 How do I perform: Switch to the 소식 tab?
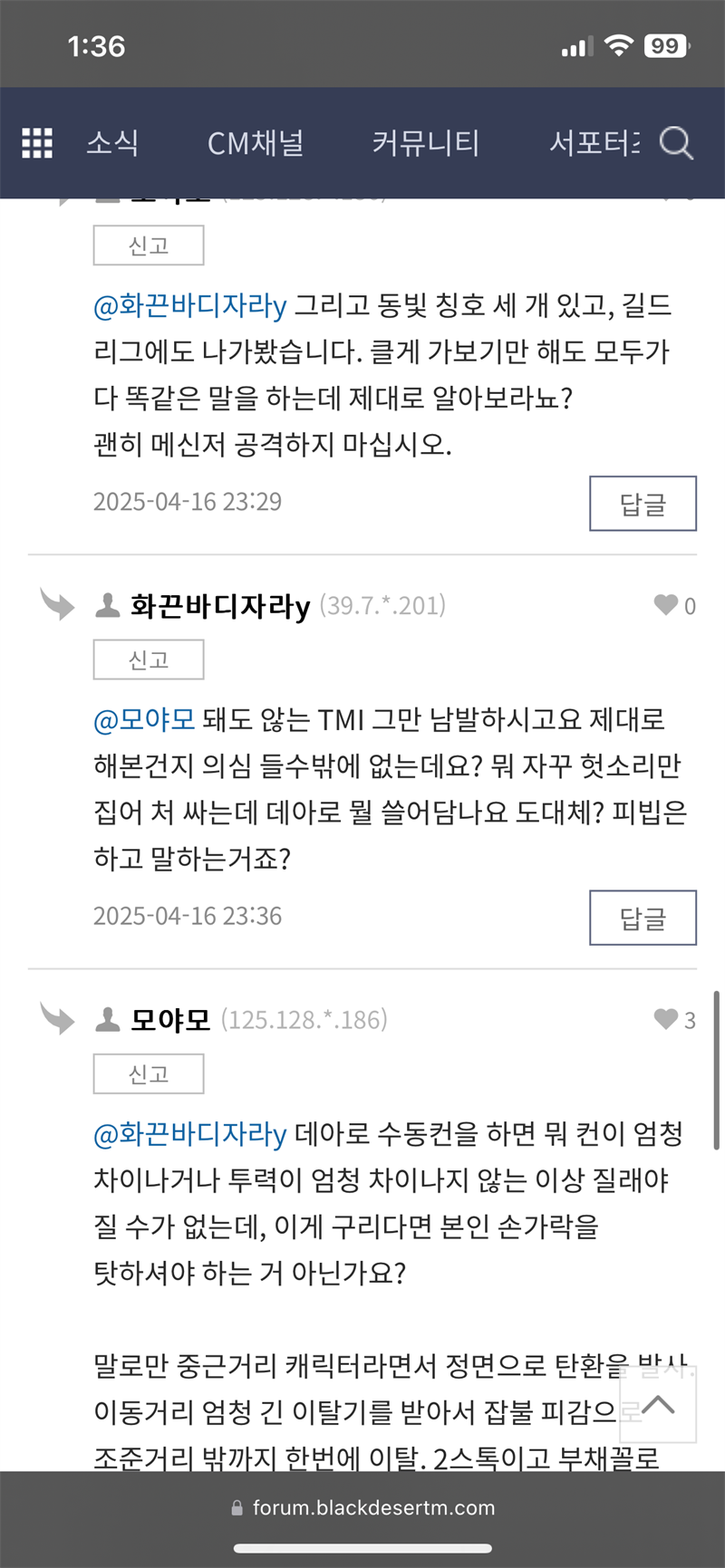coord(112,143)
